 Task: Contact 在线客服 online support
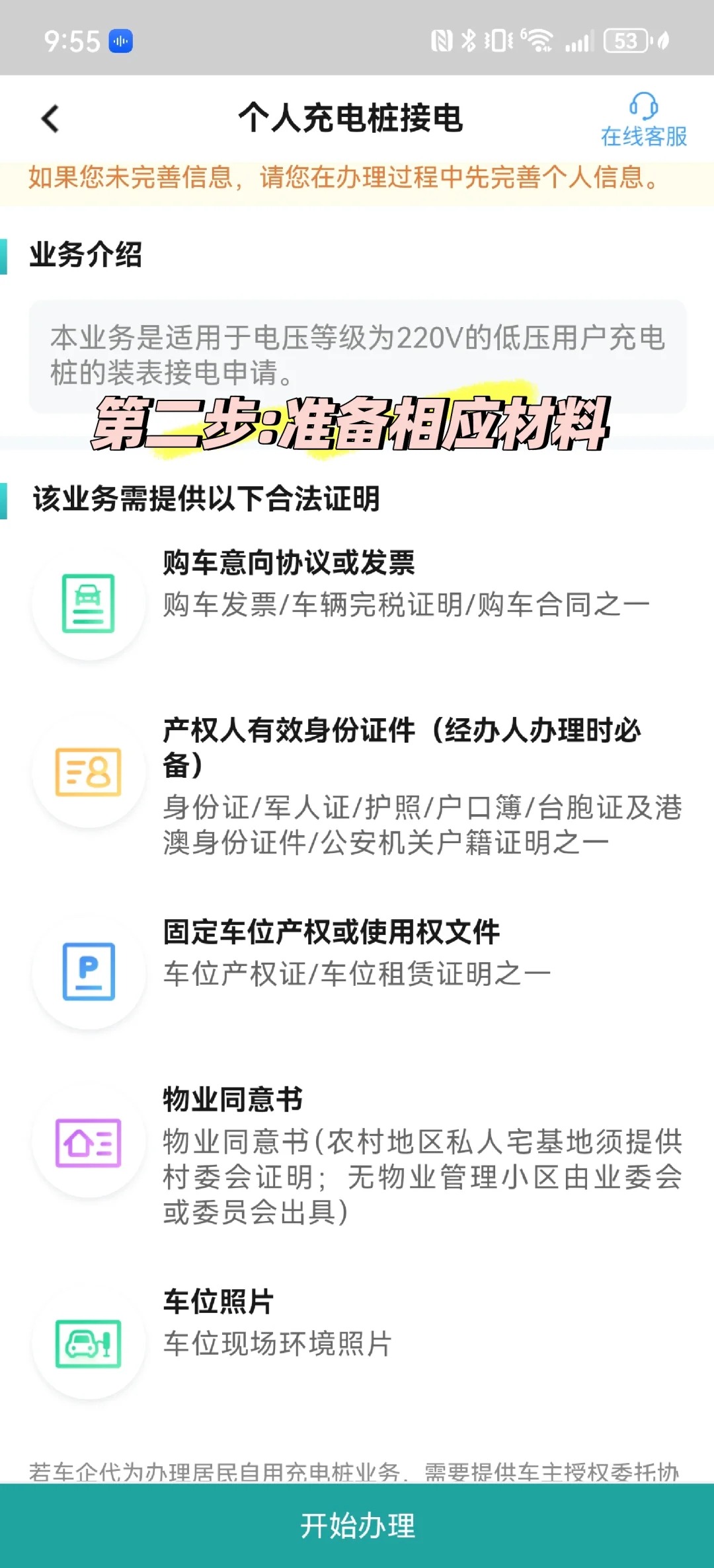click(x=643, y=120)
